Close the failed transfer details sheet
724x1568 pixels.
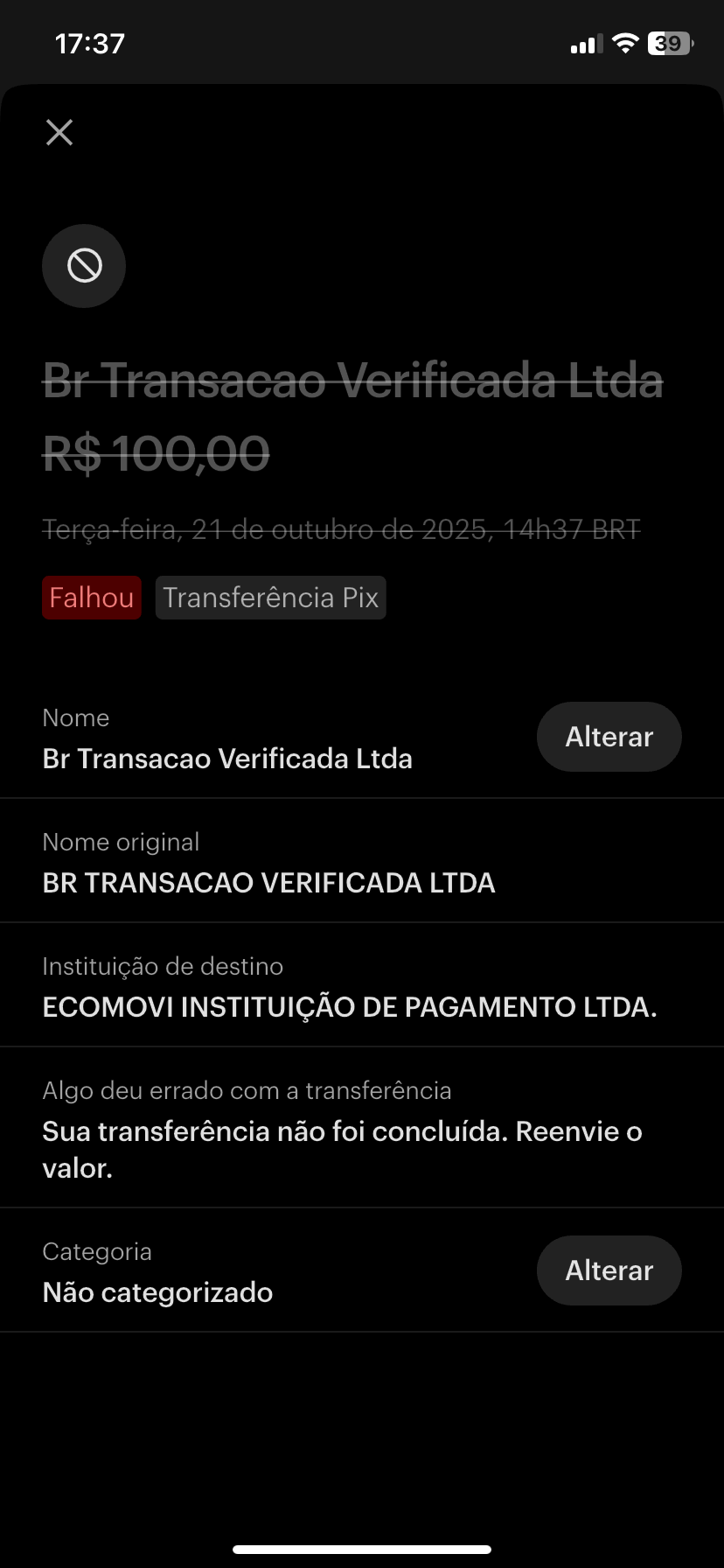coord(59,132)
